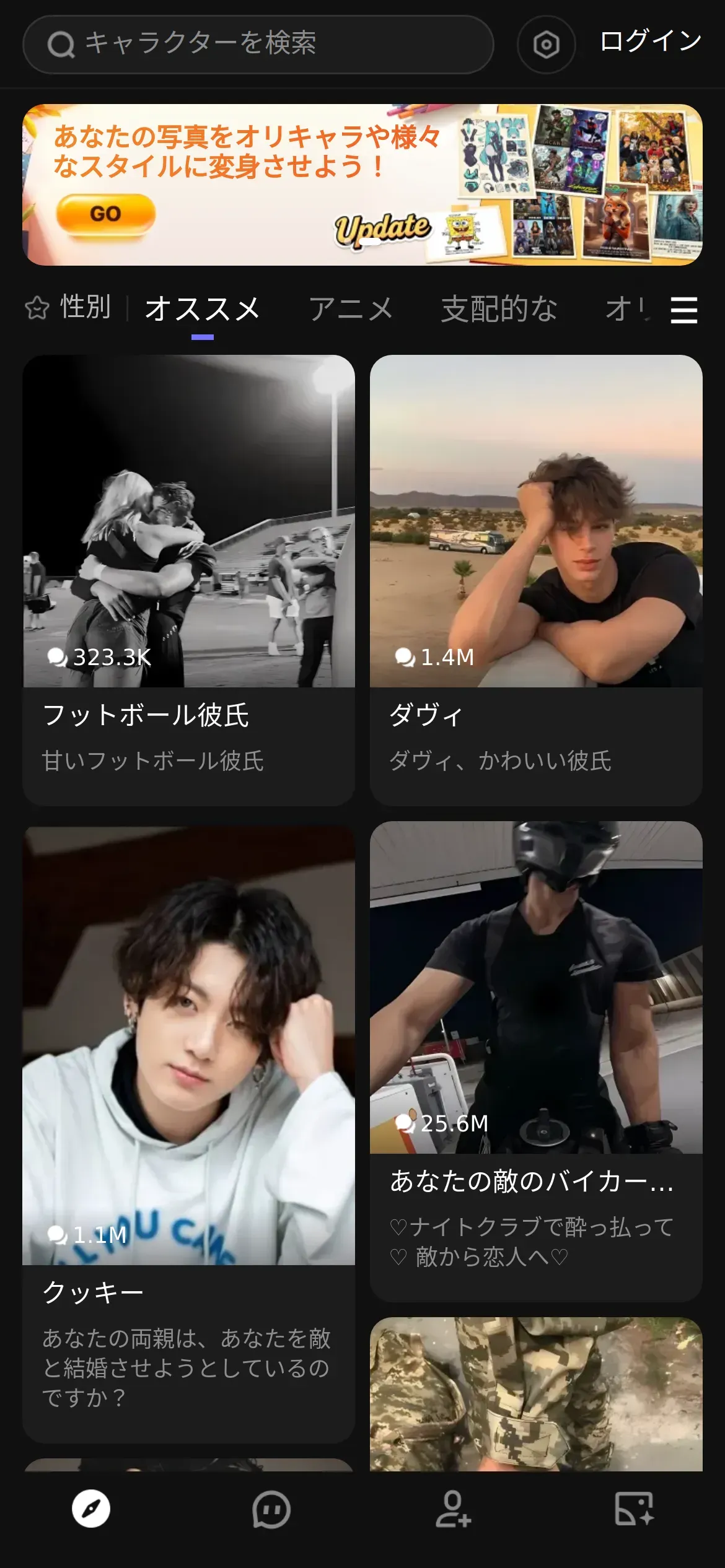Tap the キャラクターを検索 search field

257,44
